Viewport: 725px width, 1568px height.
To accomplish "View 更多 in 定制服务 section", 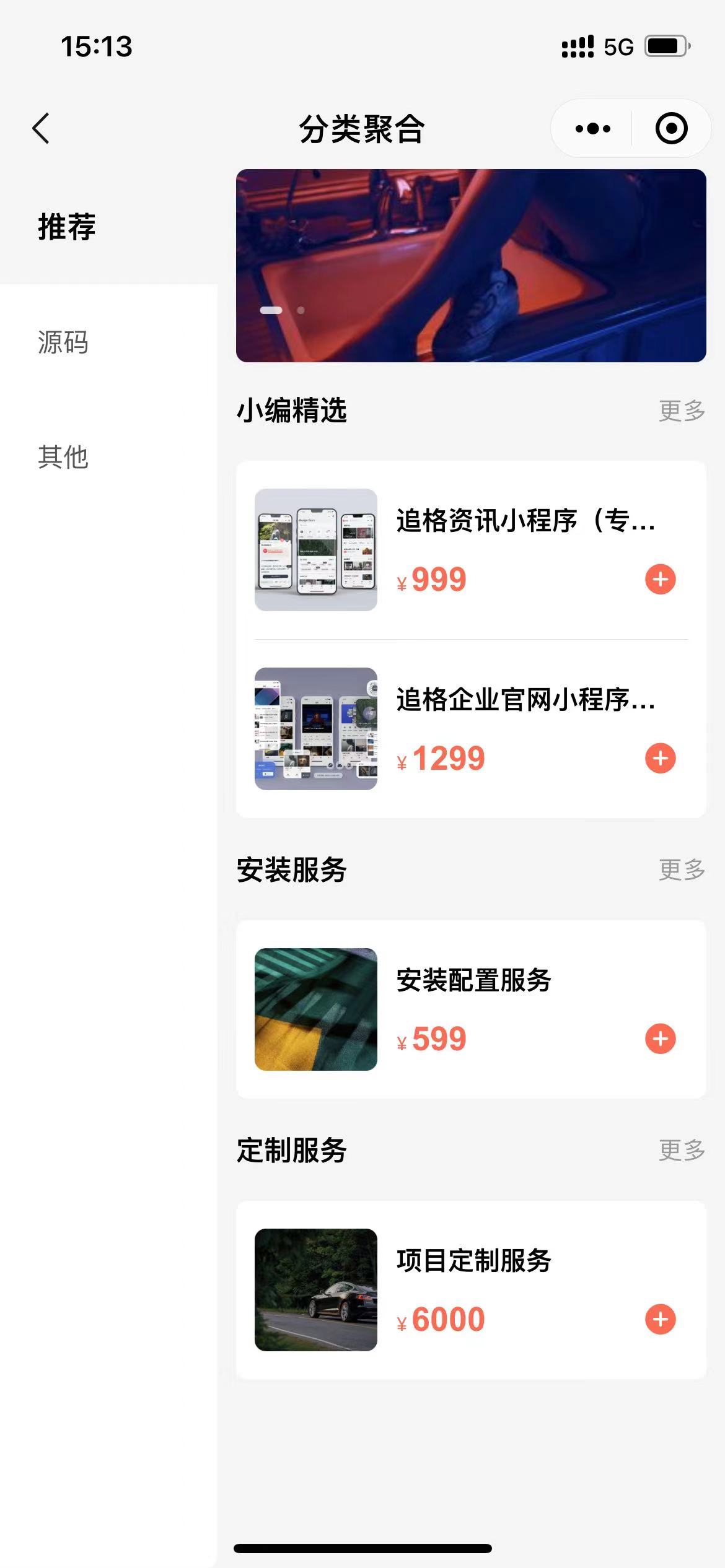I will [682, 1151].
